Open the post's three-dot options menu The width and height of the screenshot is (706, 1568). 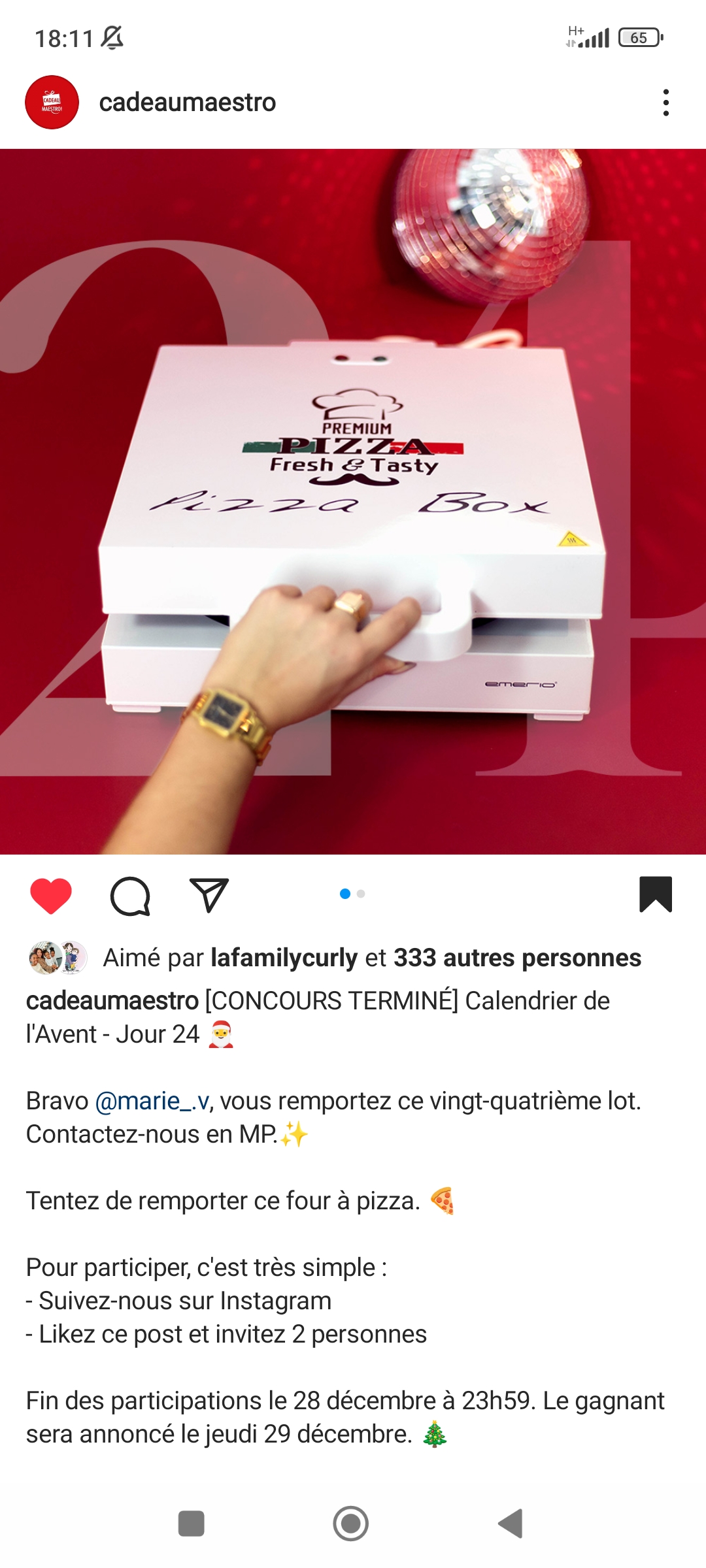(x=665, y=103)
